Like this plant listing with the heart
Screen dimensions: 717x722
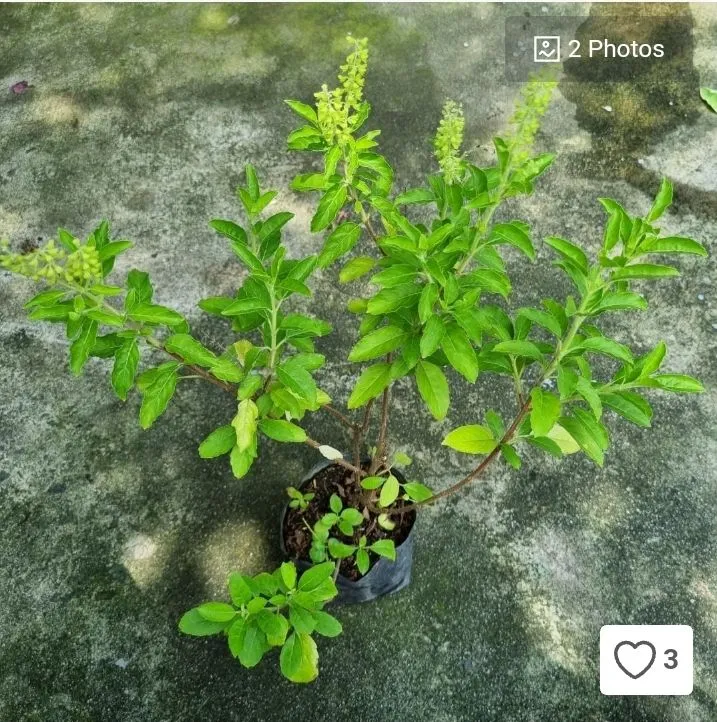click(634, 660)
